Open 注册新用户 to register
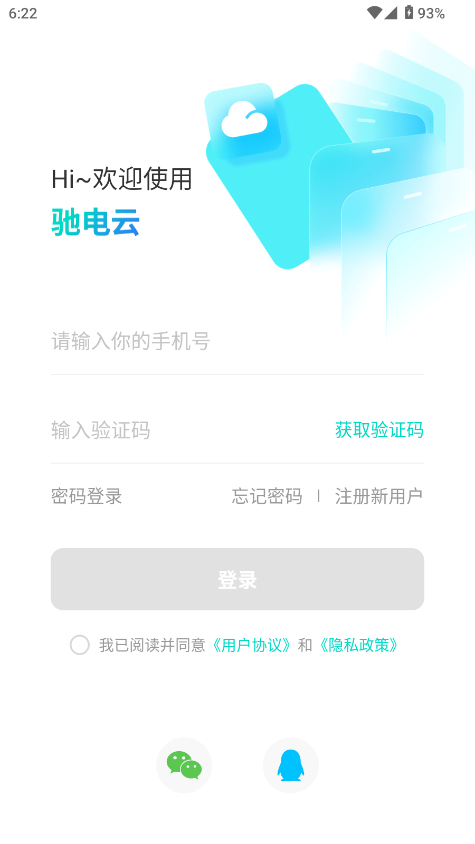The height and width of the screenshot is (844, 475). 379,496
